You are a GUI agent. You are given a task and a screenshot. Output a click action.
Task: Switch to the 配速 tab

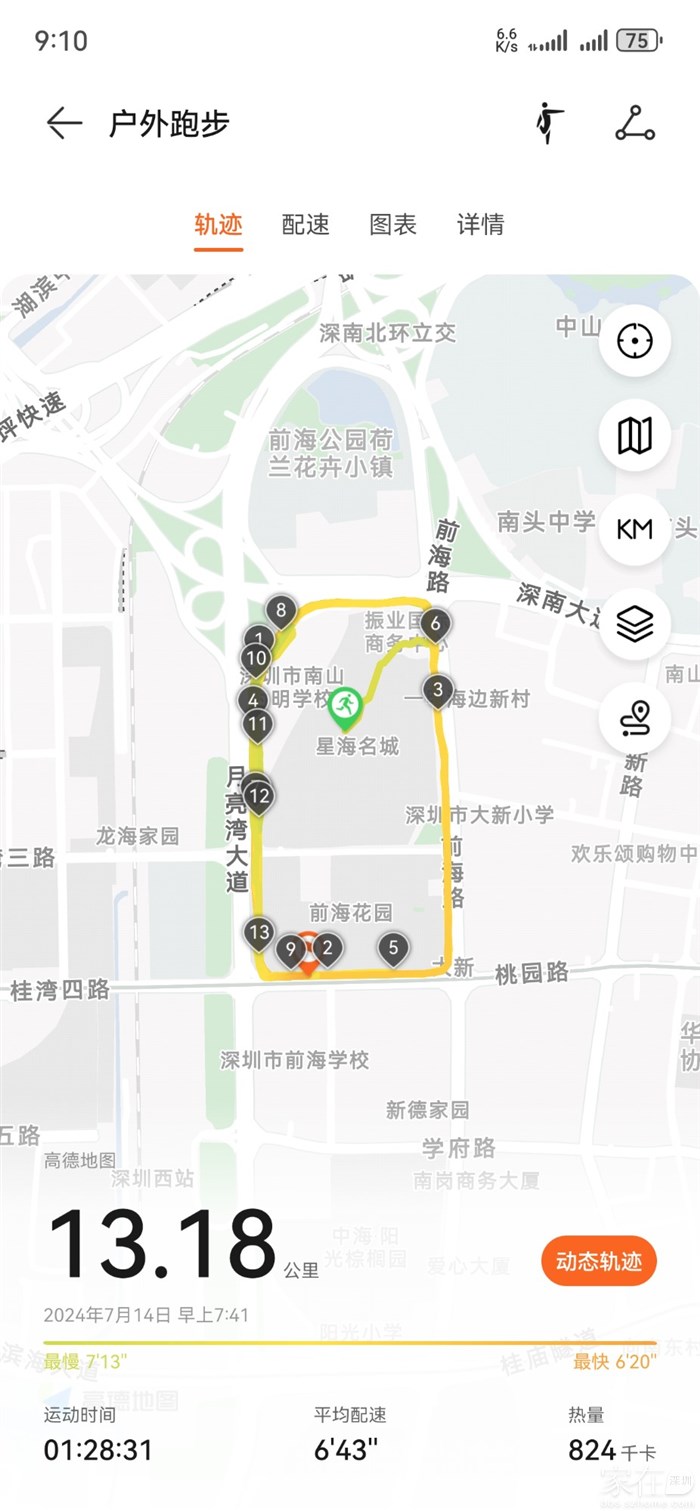[305, 224]
